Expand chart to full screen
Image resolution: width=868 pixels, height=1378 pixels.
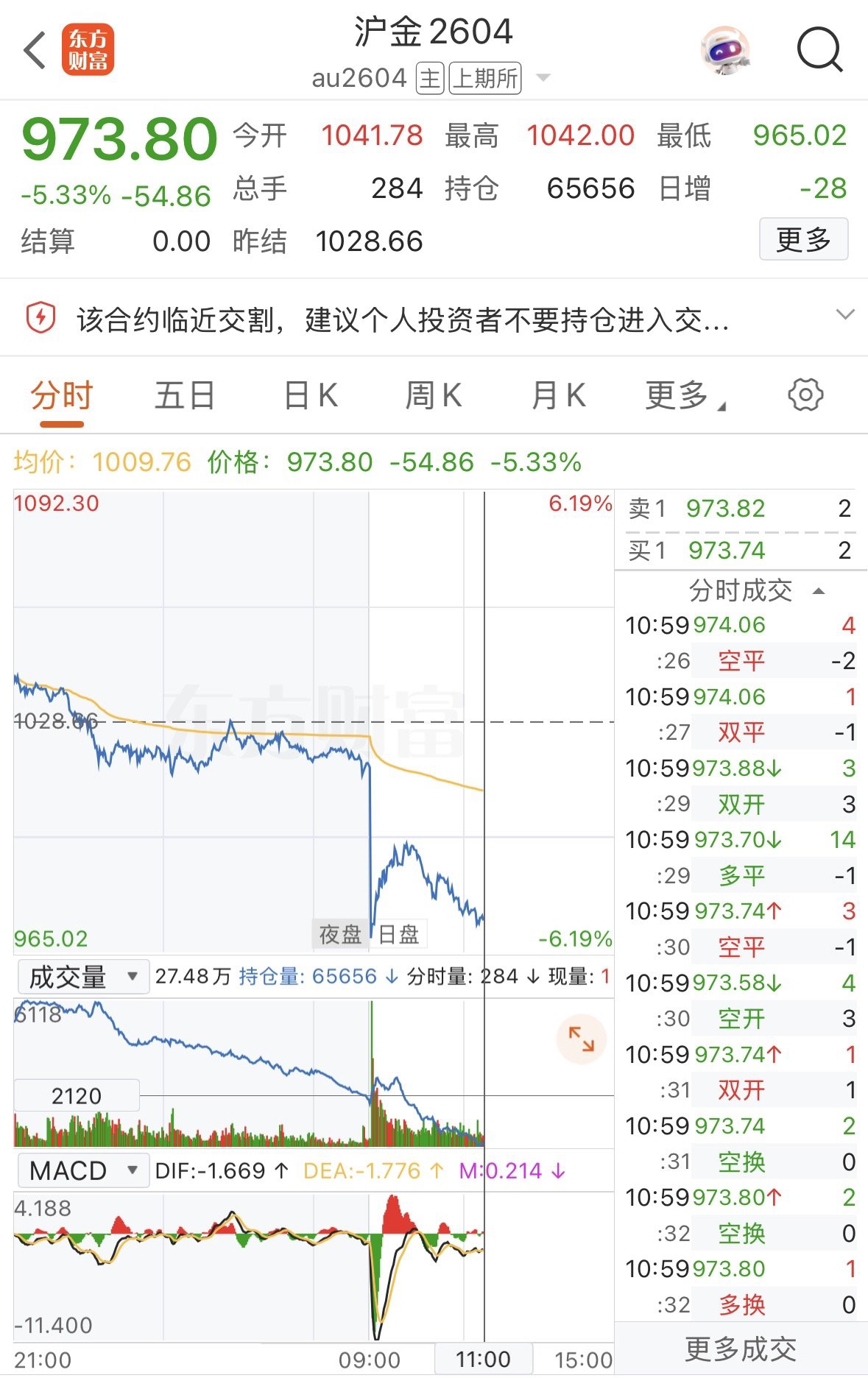(581, 1039)
